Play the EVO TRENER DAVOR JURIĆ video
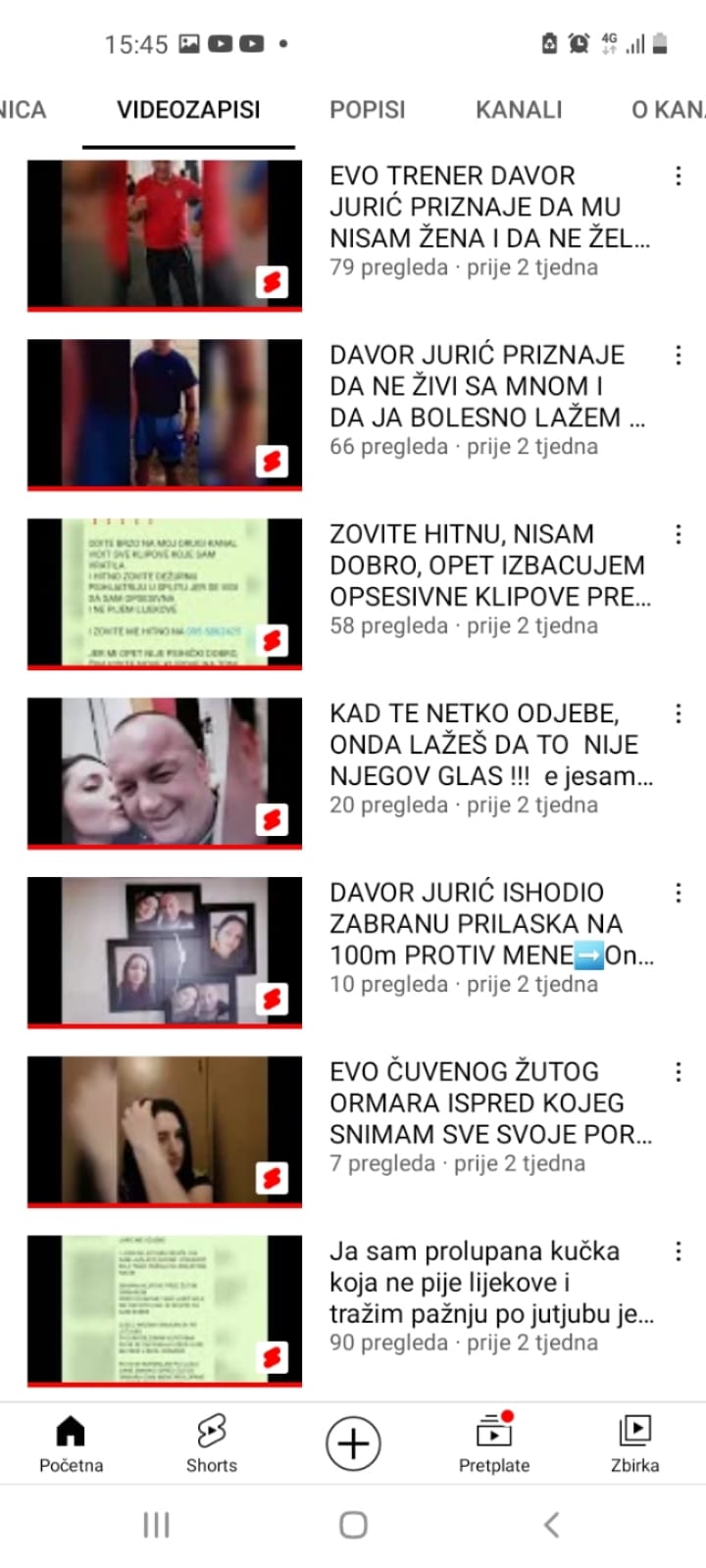Viewport: 706px width, 1568px height. tap(165, 235)
